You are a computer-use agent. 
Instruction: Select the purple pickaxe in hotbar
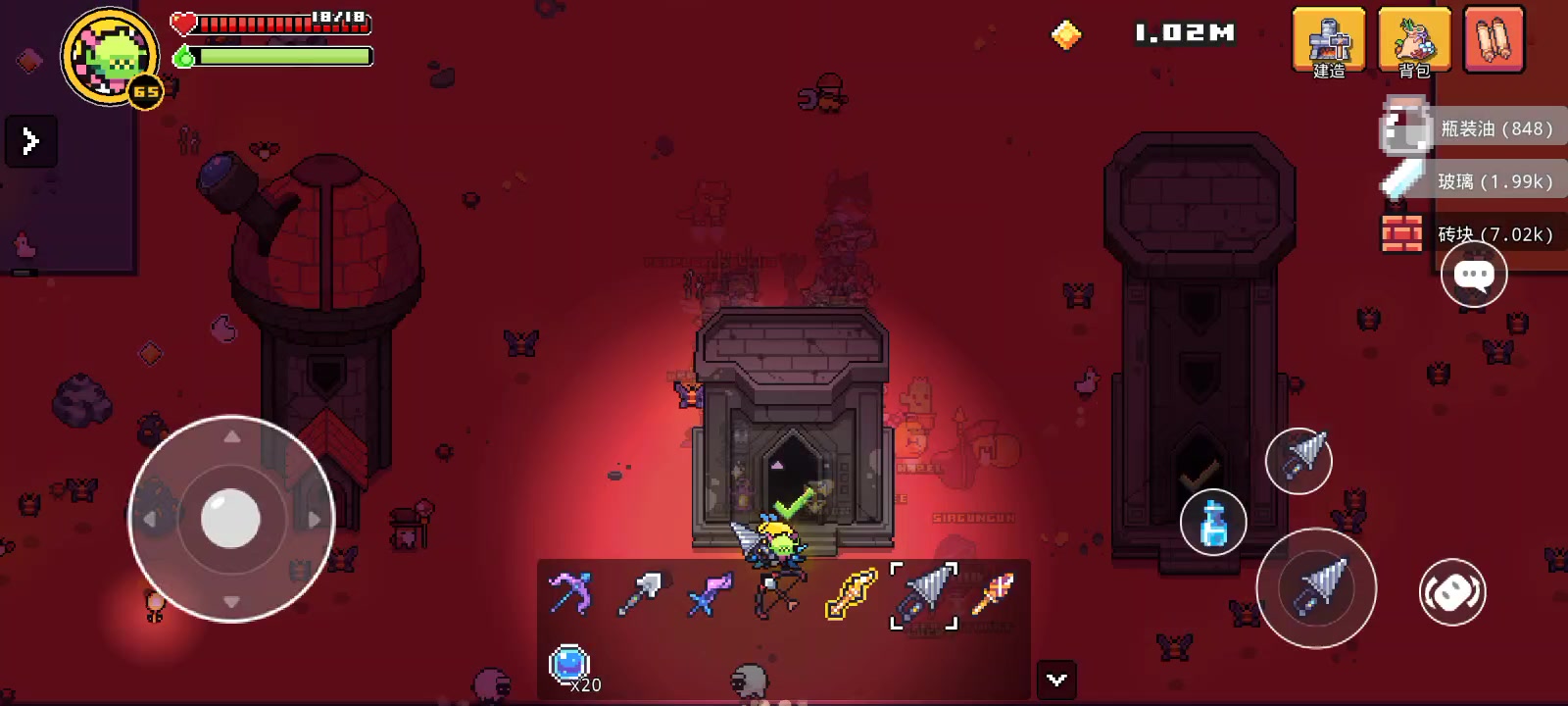point(569,593)
